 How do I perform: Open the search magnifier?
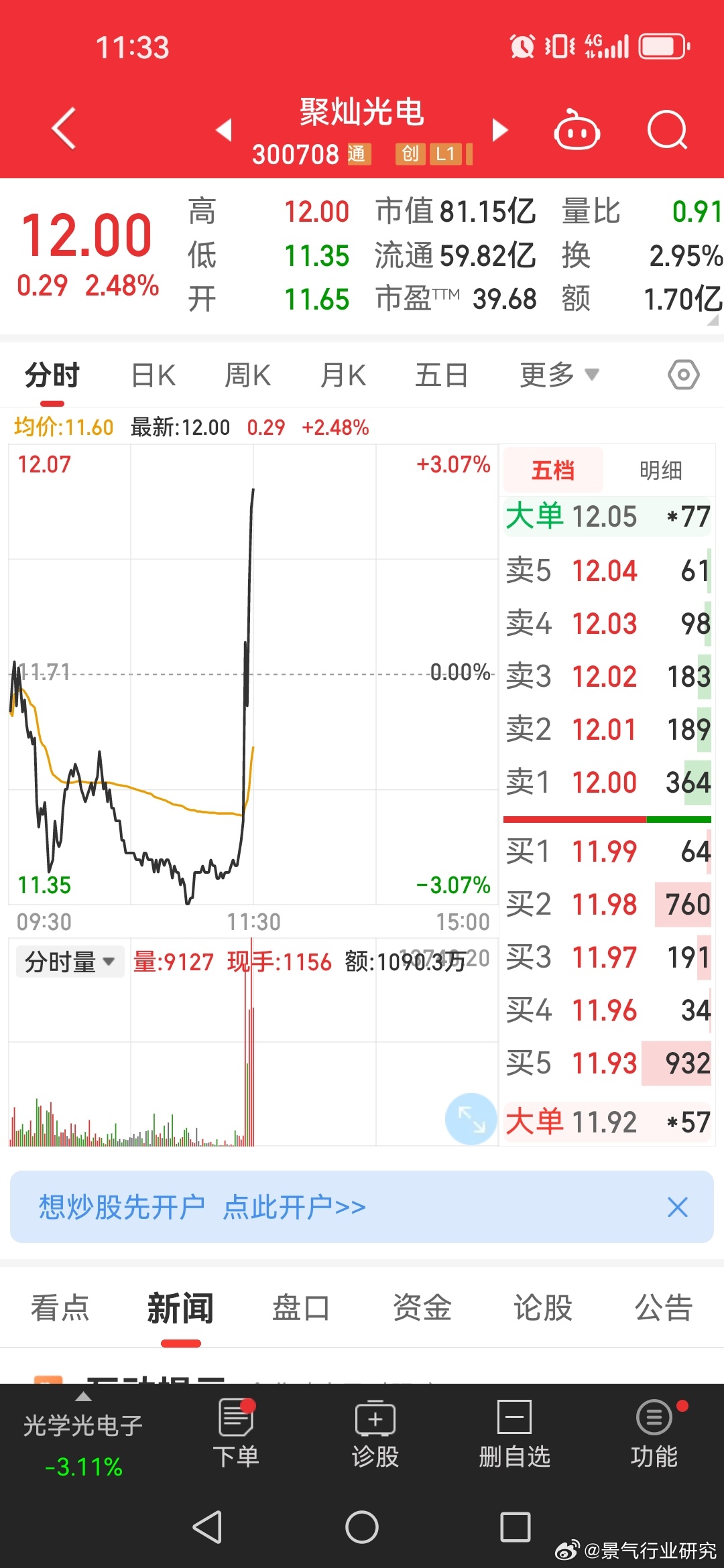coord(667,129)
